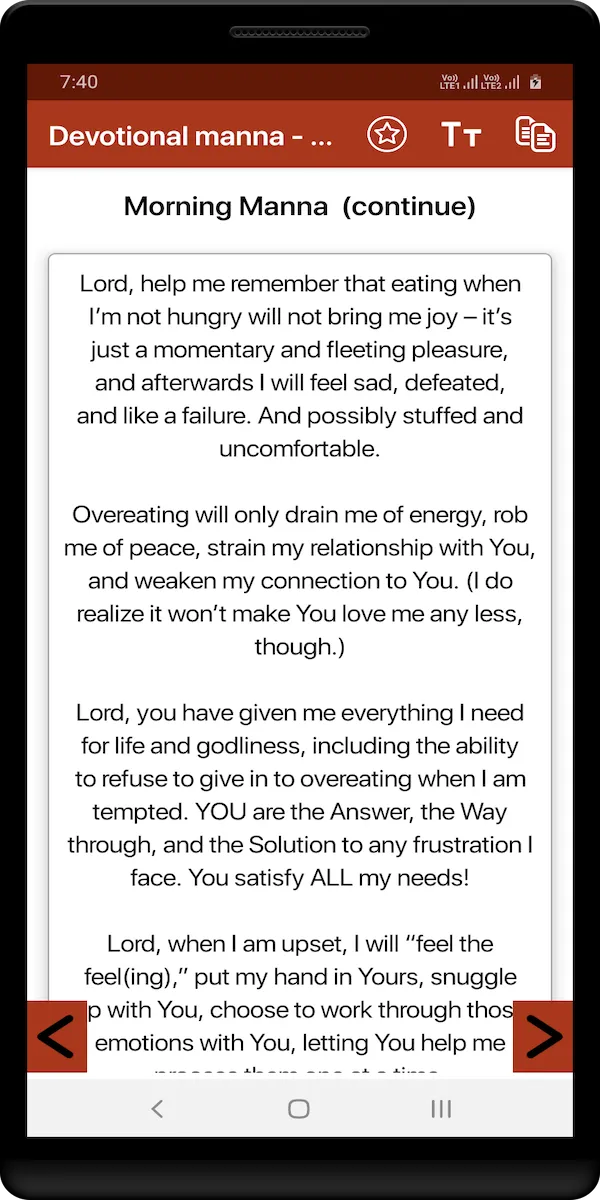Go to the previous devotional page
Viewport: 600px width, 1200px height.
coord(57,1037)
